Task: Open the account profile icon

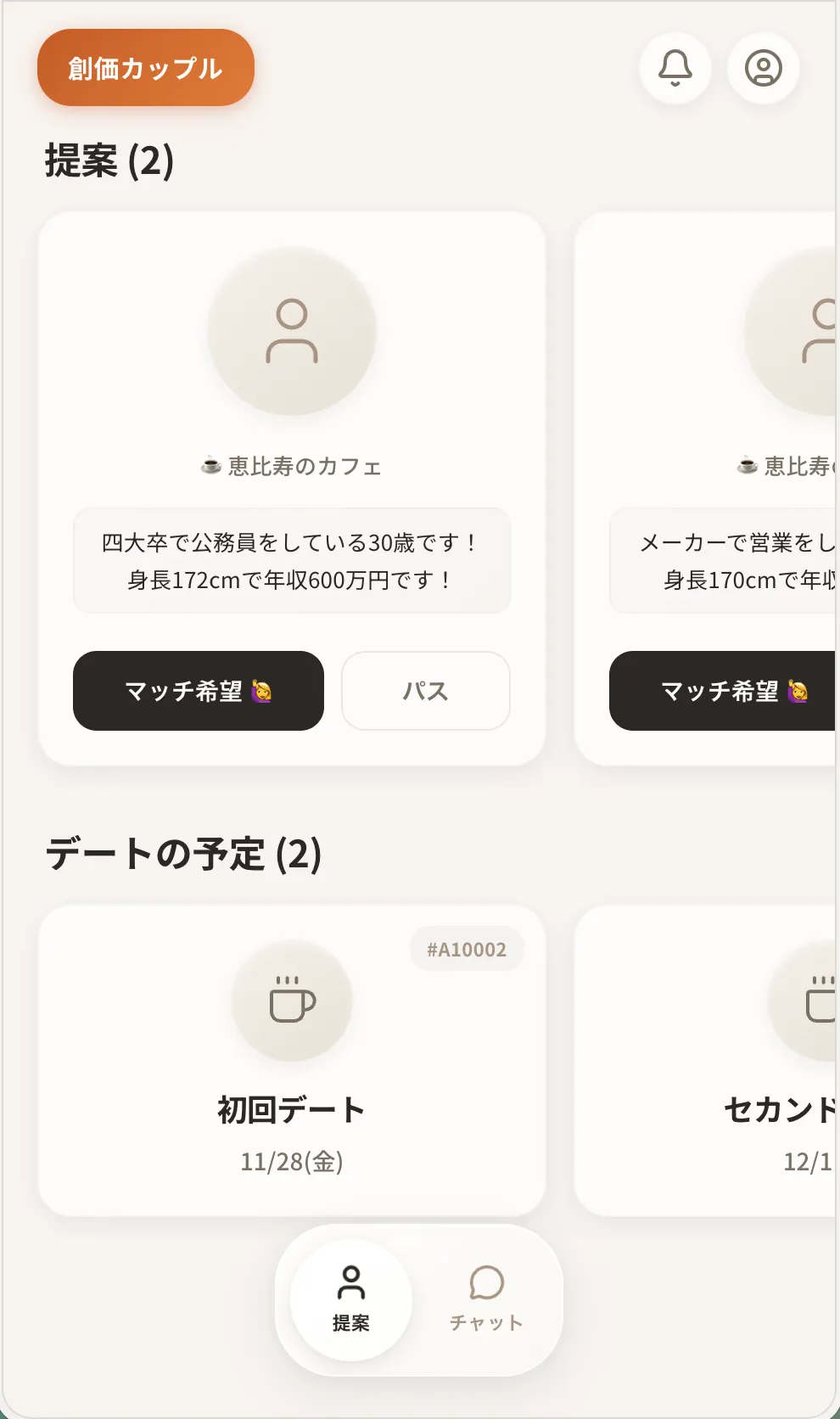Action: coord(762,70)
